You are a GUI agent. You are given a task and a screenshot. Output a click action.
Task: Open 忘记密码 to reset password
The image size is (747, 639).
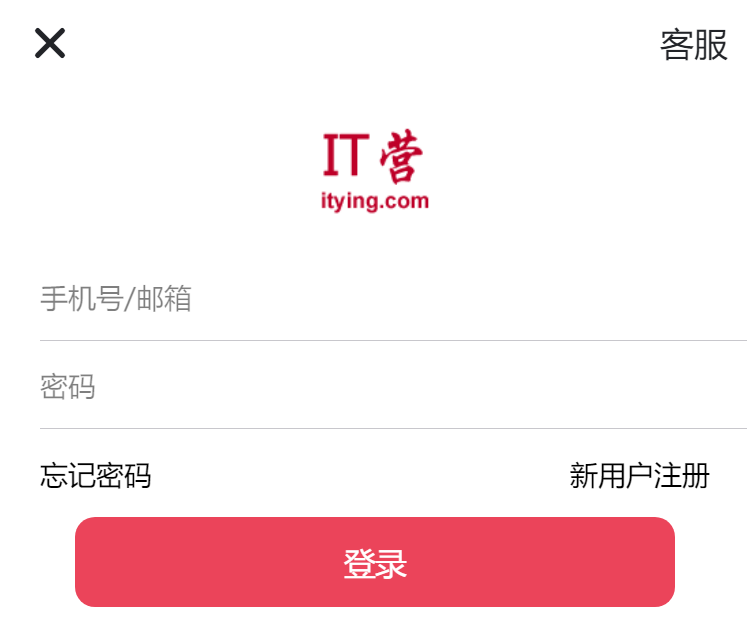click(x=95, y=476)
